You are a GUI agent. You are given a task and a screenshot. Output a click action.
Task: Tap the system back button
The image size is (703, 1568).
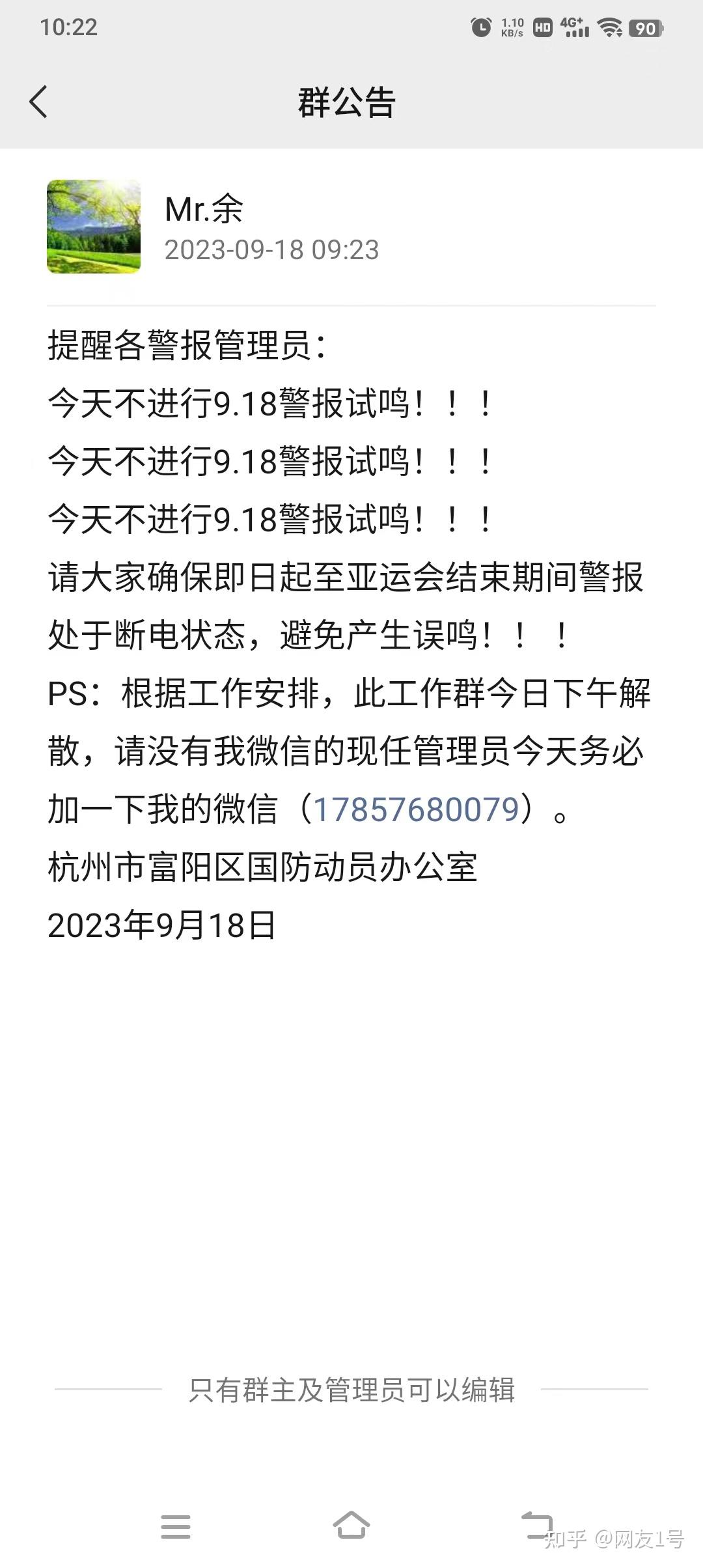[x=536, y=1526]
